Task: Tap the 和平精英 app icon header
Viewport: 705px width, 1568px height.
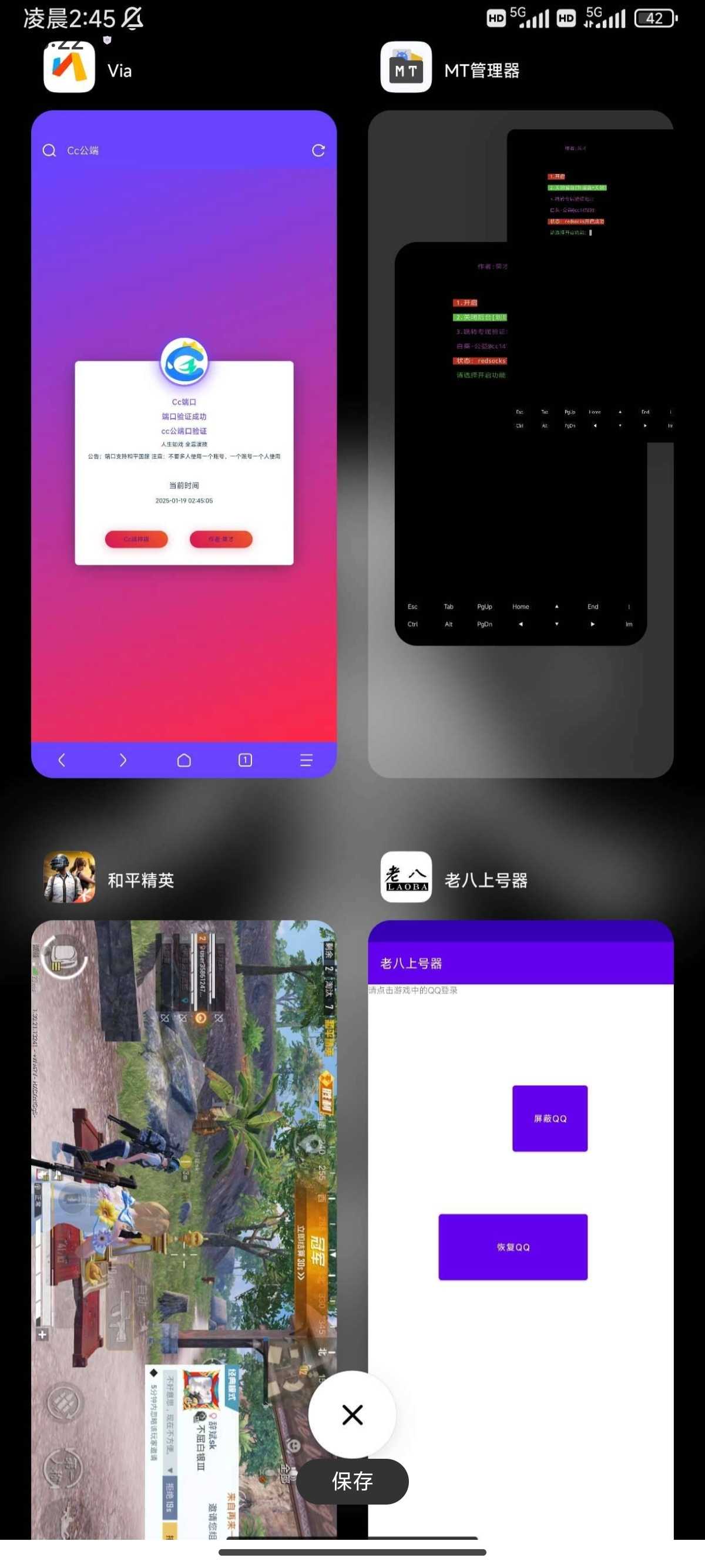Action: (69, 877)
